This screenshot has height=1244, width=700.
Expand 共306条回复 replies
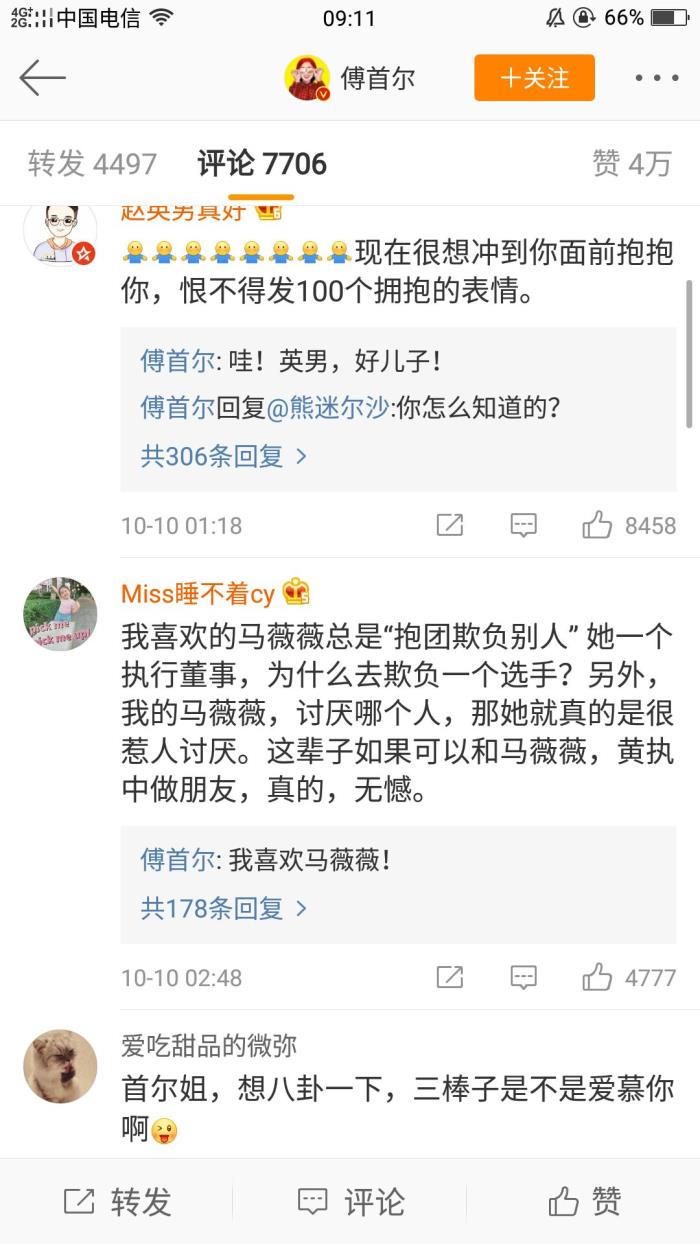click(x=223, y=457)
